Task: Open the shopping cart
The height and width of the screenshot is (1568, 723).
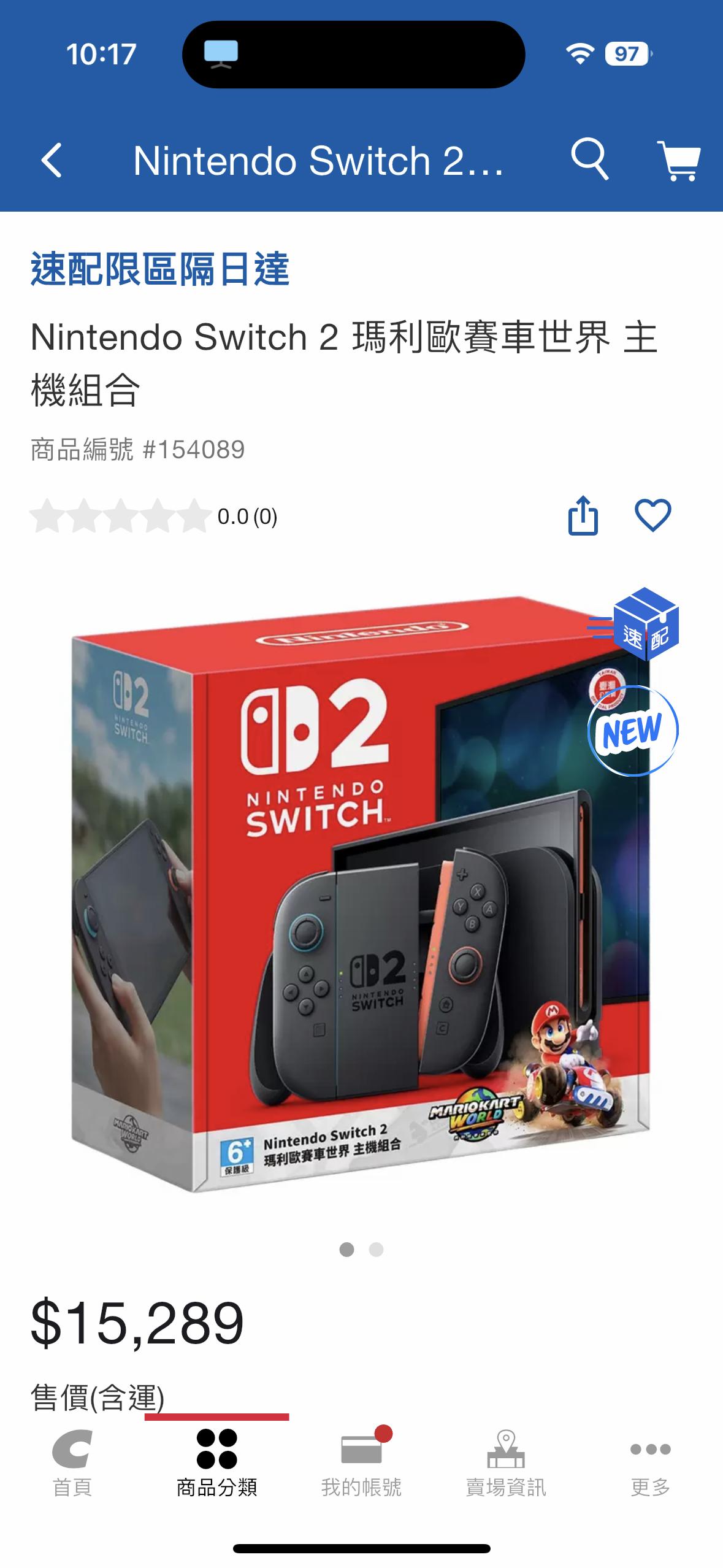Action: (678, 161)
